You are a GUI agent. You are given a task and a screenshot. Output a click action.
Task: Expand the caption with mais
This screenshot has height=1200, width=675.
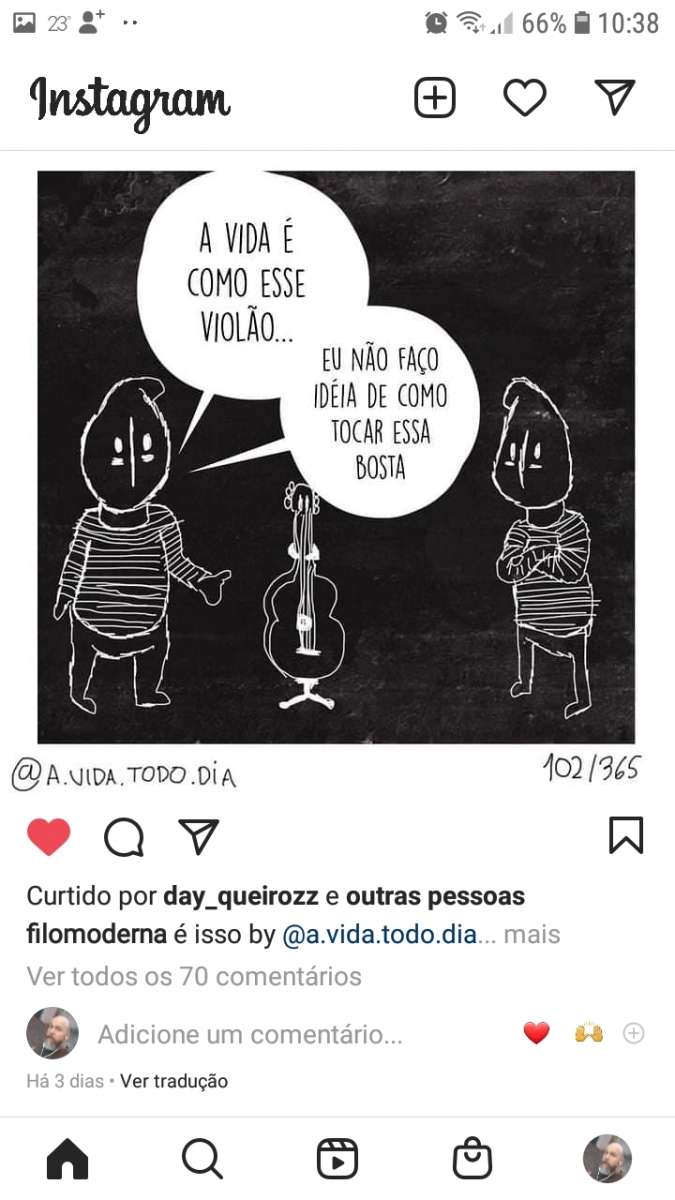tap(532, 935)
